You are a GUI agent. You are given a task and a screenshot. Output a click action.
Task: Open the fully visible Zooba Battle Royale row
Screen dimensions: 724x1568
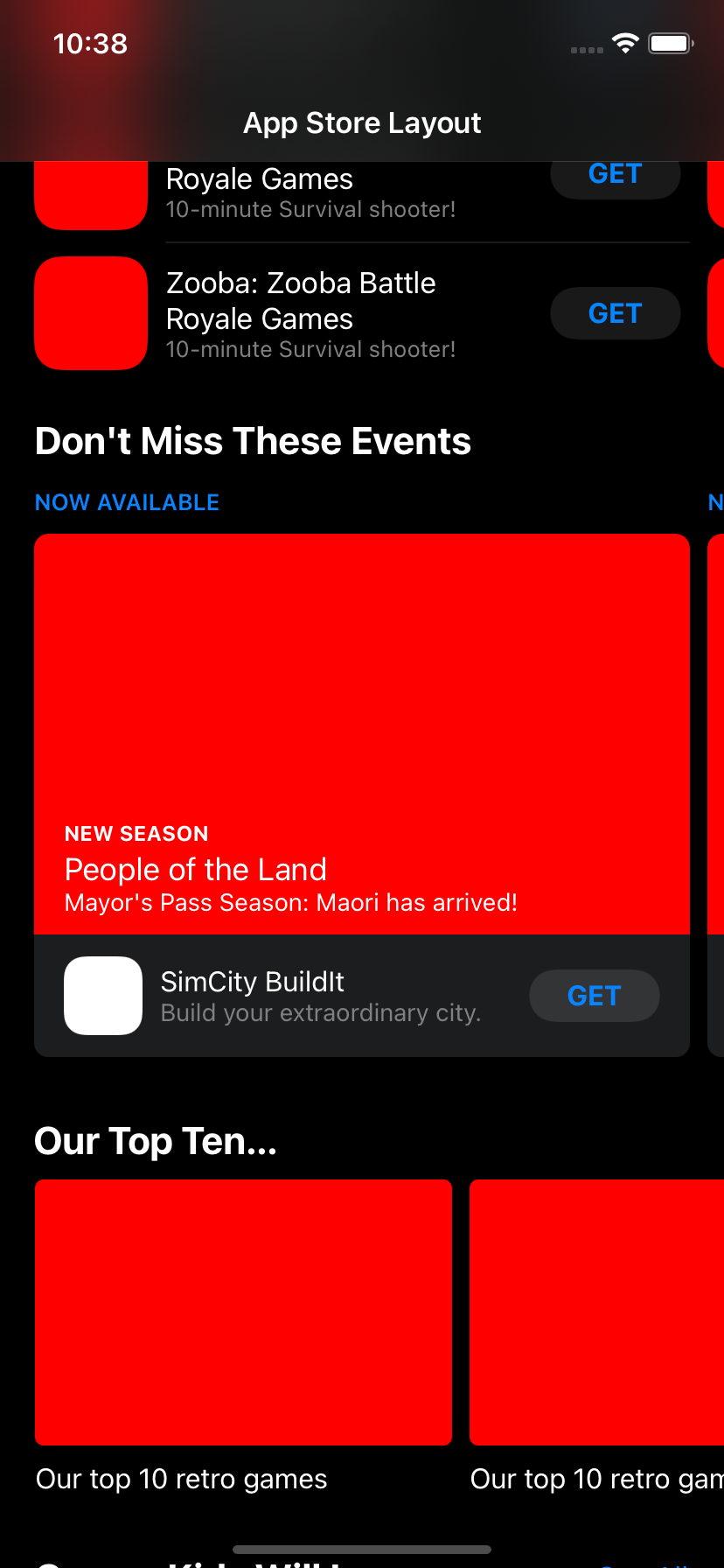pos(362,313)
